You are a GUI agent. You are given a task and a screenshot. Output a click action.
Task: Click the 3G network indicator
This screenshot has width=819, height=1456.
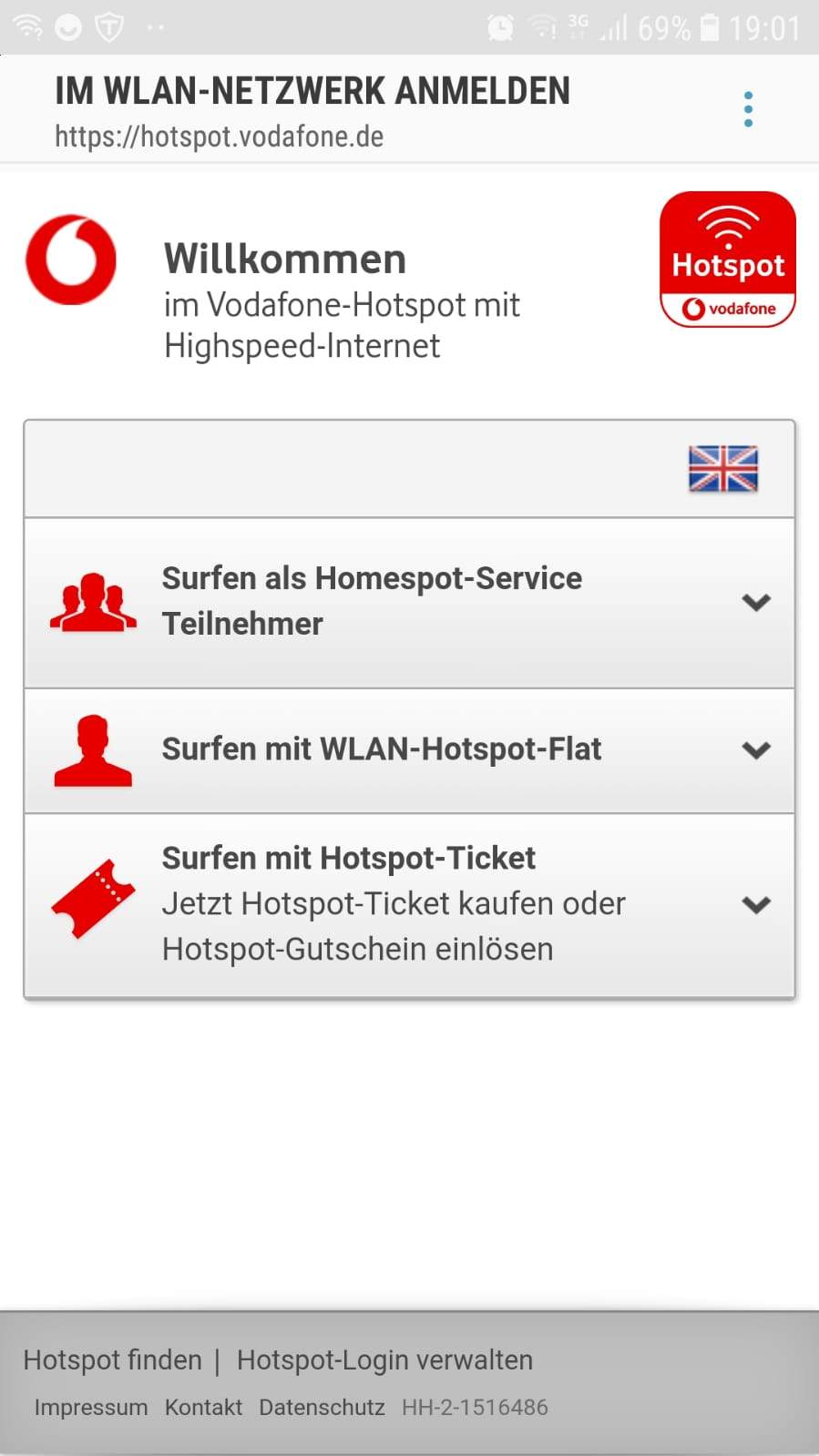click(578, 25)
